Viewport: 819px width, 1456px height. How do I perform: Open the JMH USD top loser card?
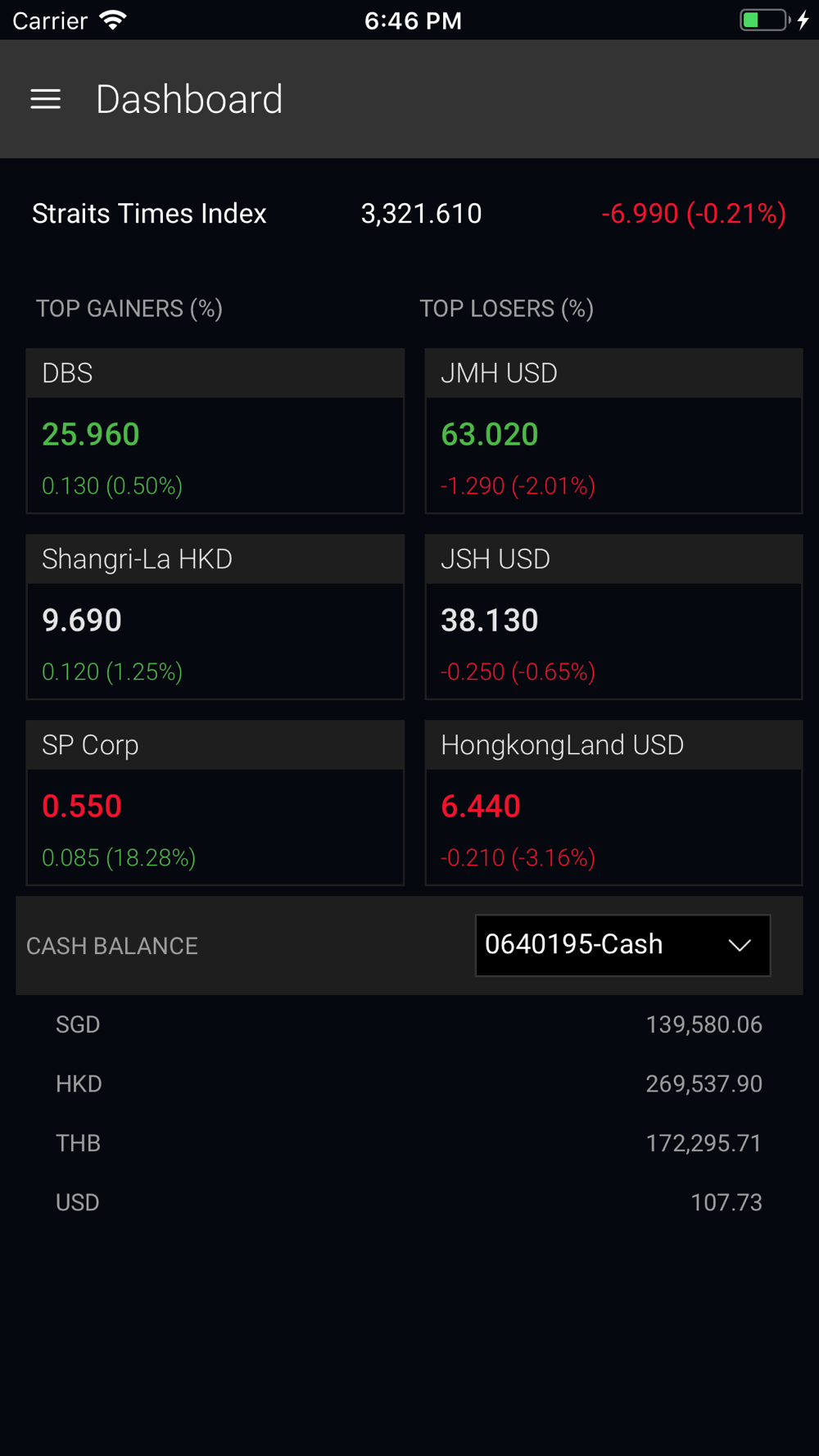[613, 432]
